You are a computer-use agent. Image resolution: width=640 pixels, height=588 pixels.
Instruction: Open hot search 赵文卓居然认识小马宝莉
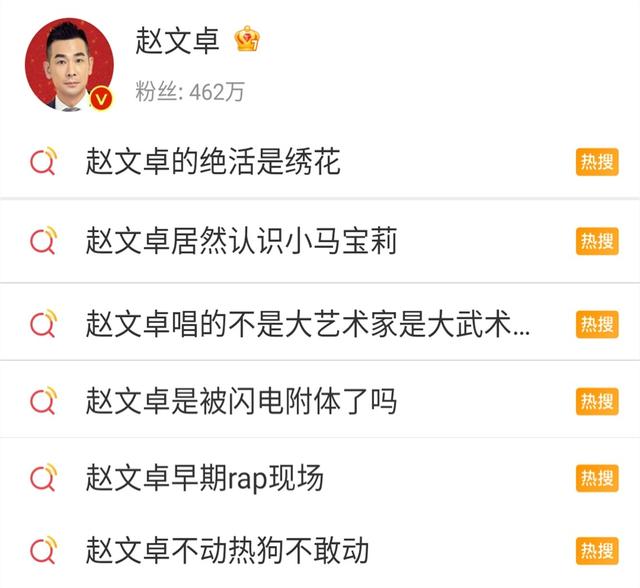pyautogui.click(x=241, y=241)
